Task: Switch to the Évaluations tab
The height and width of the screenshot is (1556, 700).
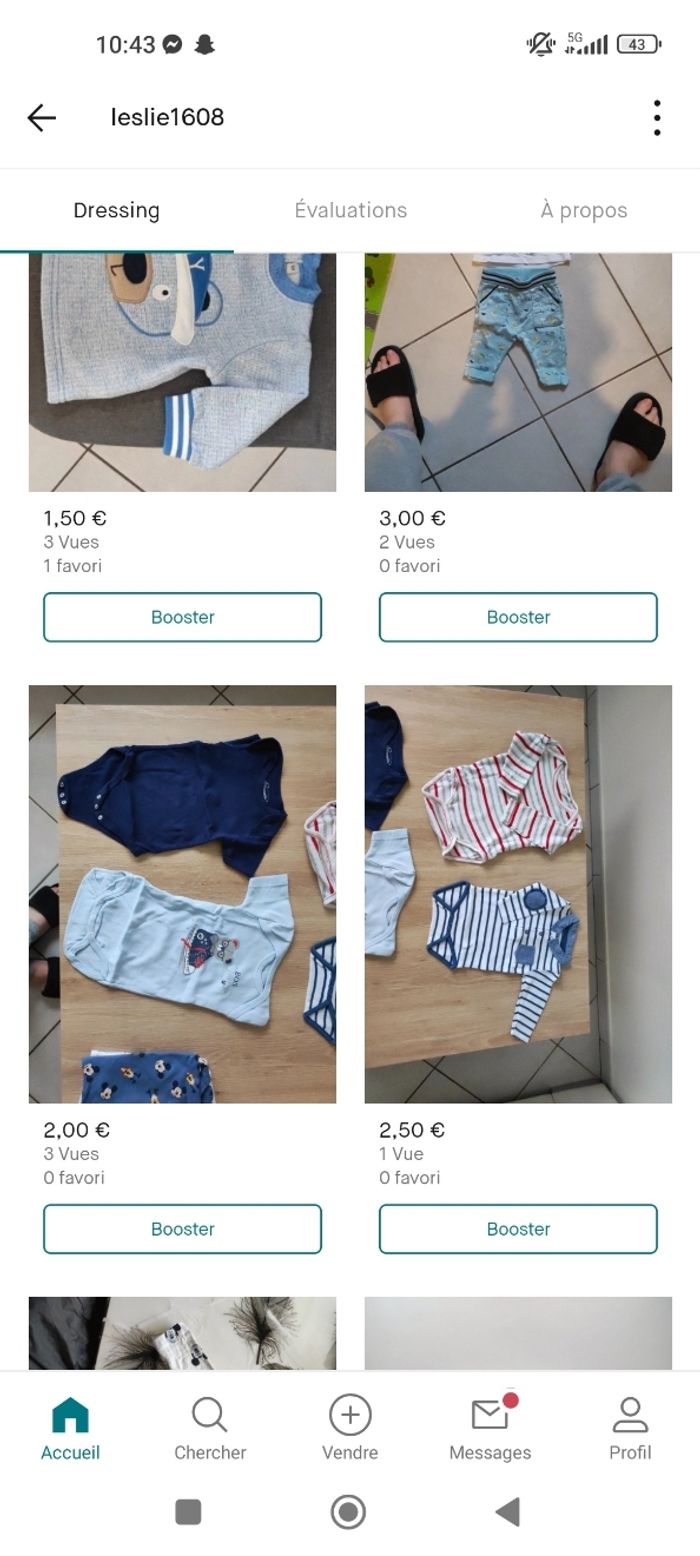Action: [350, 210]
